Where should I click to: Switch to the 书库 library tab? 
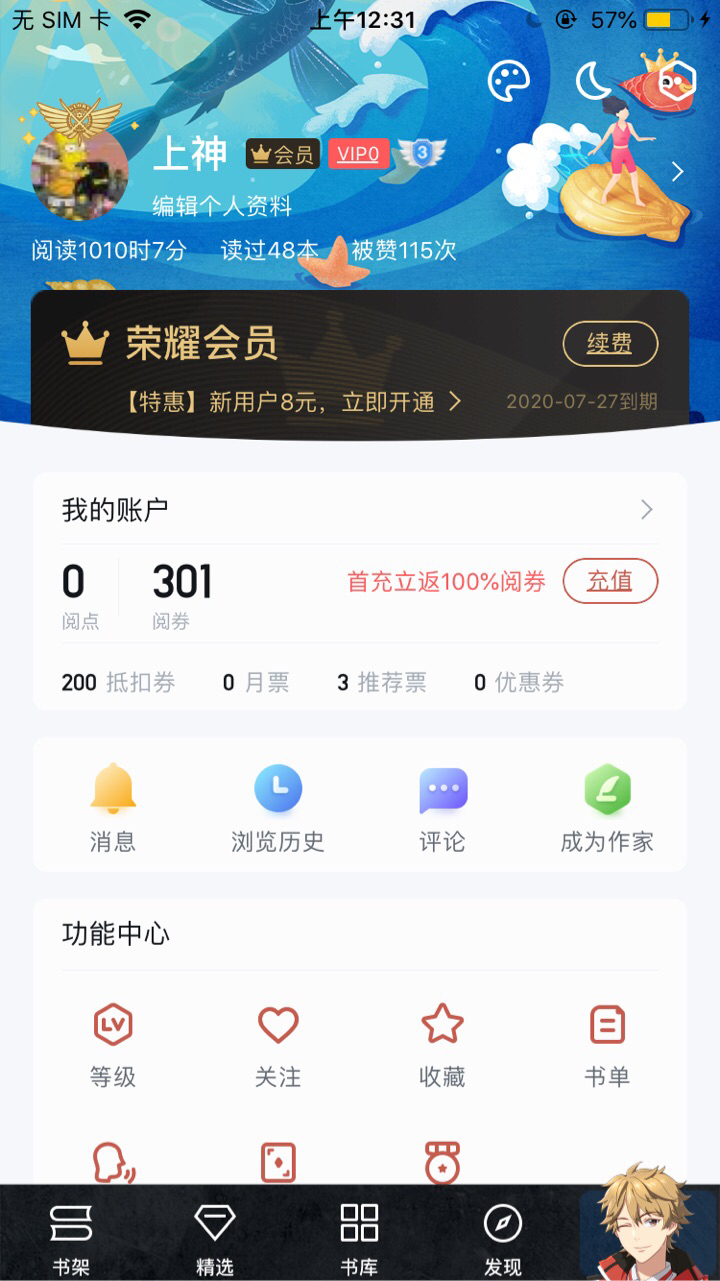pyautogui.click(x=359, y=1238)
